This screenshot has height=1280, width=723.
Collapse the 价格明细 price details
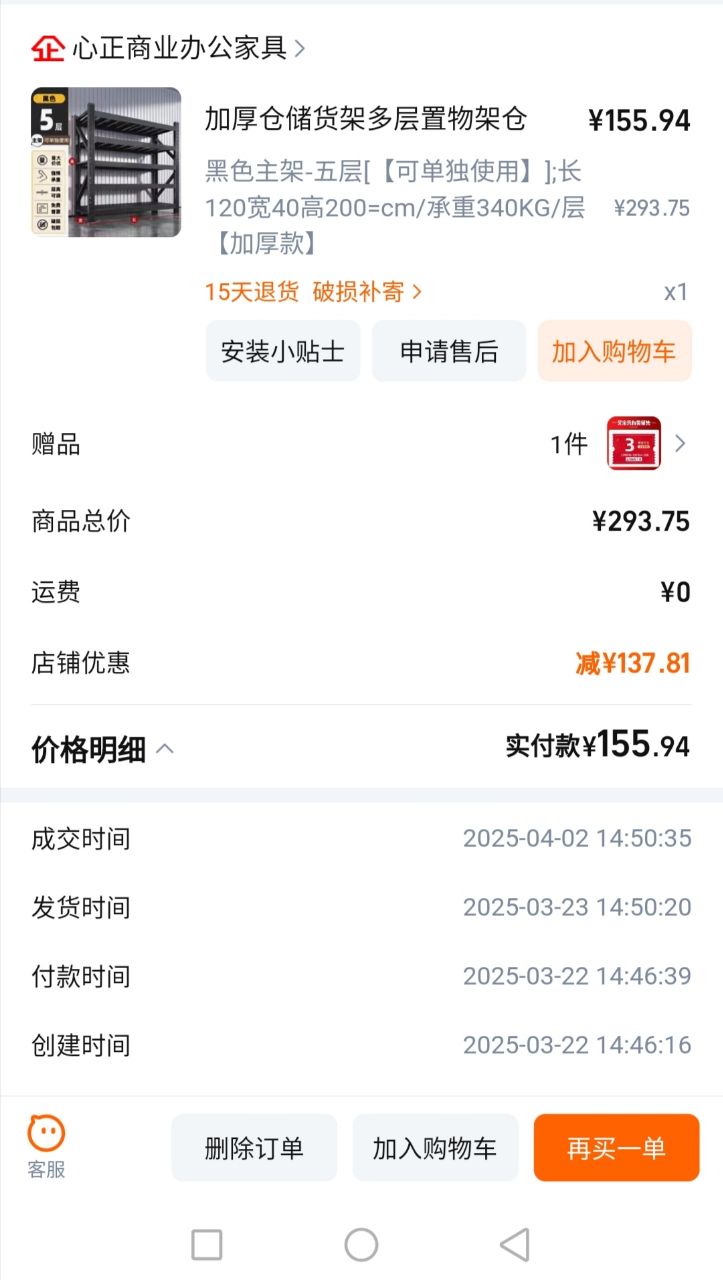click(103, 749)
